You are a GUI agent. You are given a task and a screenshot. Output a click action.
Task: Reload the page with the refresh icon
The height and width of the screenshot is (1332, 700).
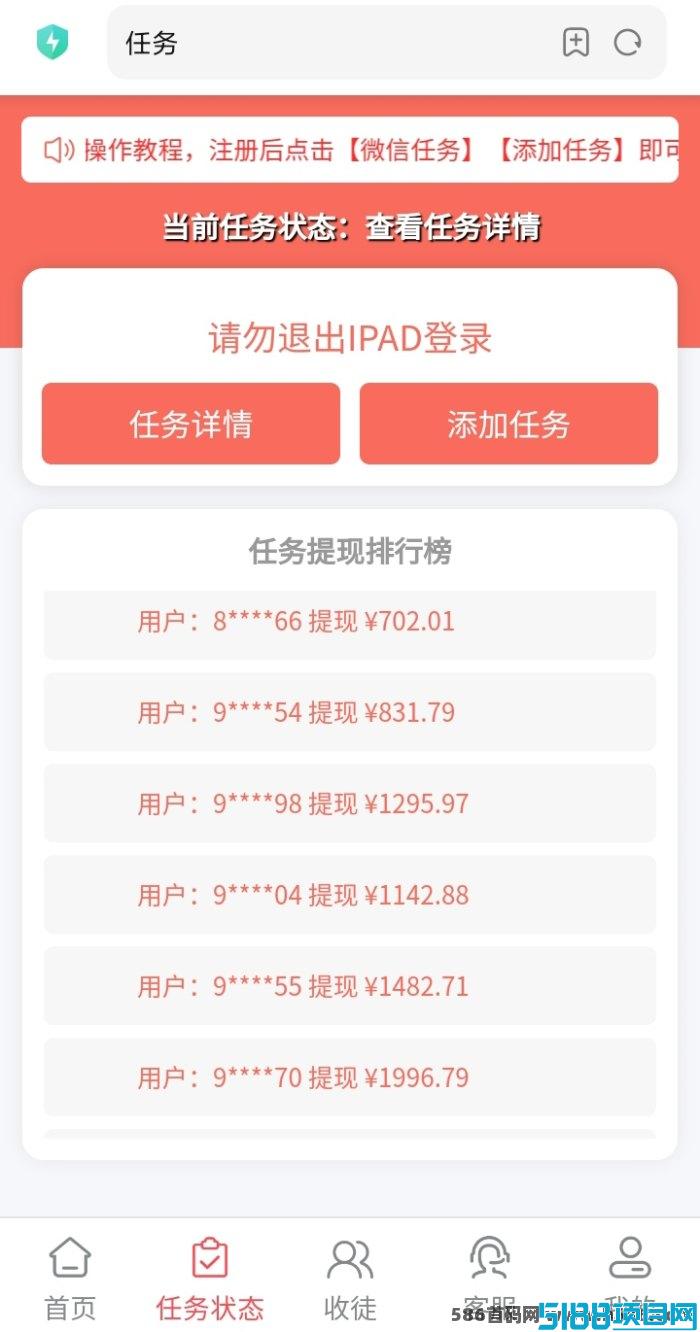tap(628, 43)
